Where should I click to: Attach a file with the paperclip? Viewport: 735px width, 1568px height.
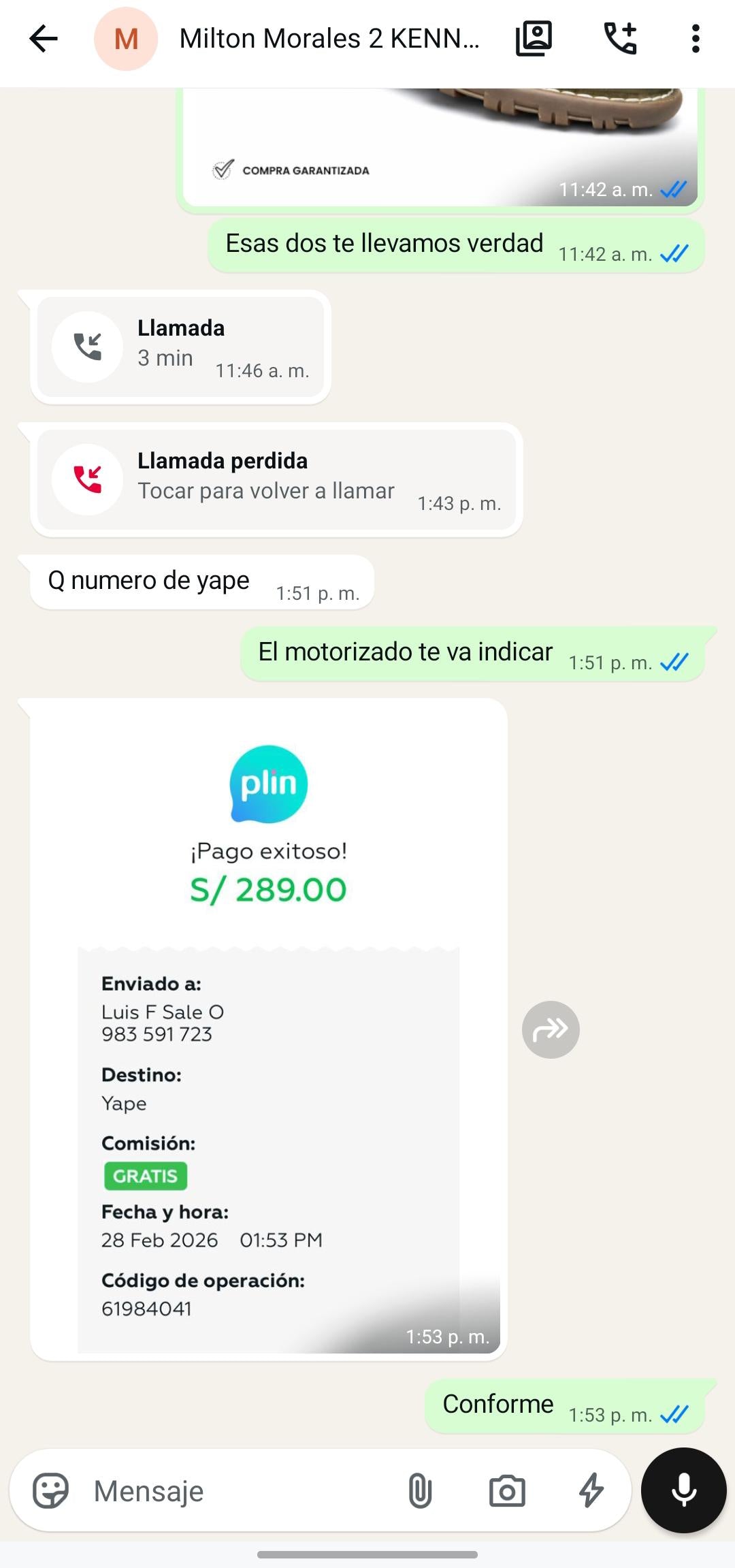[x=420, y=1490]
